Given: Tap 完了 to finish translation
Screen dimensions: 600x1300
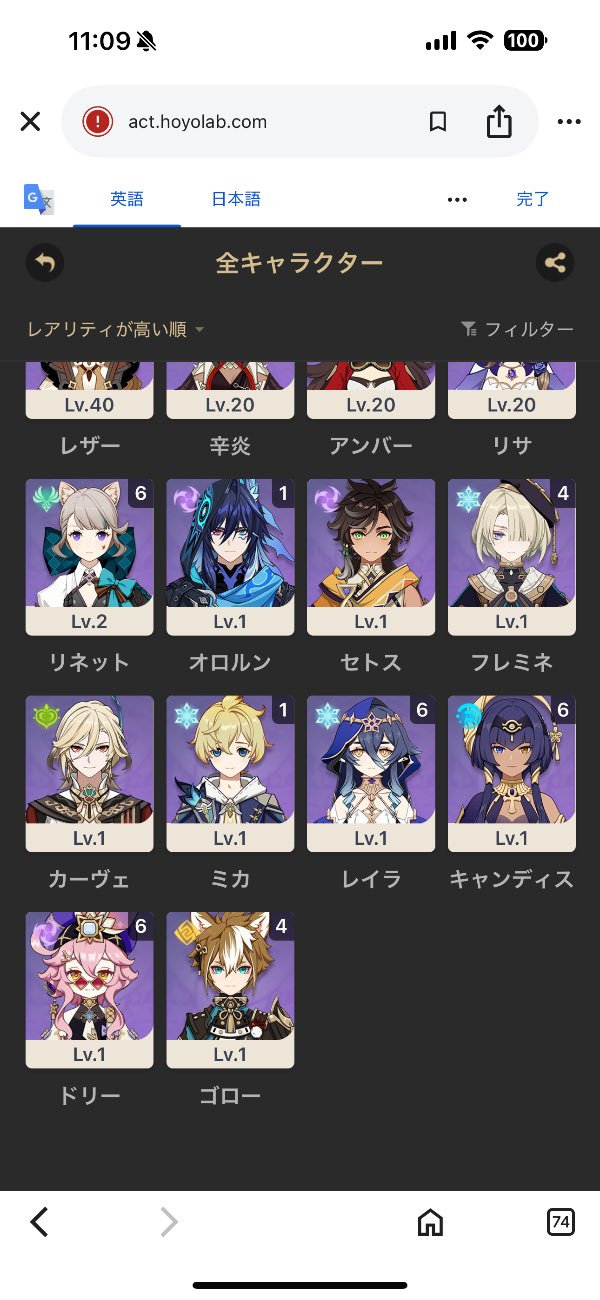Looking at the screenshot, I should (x=532, y=199).
